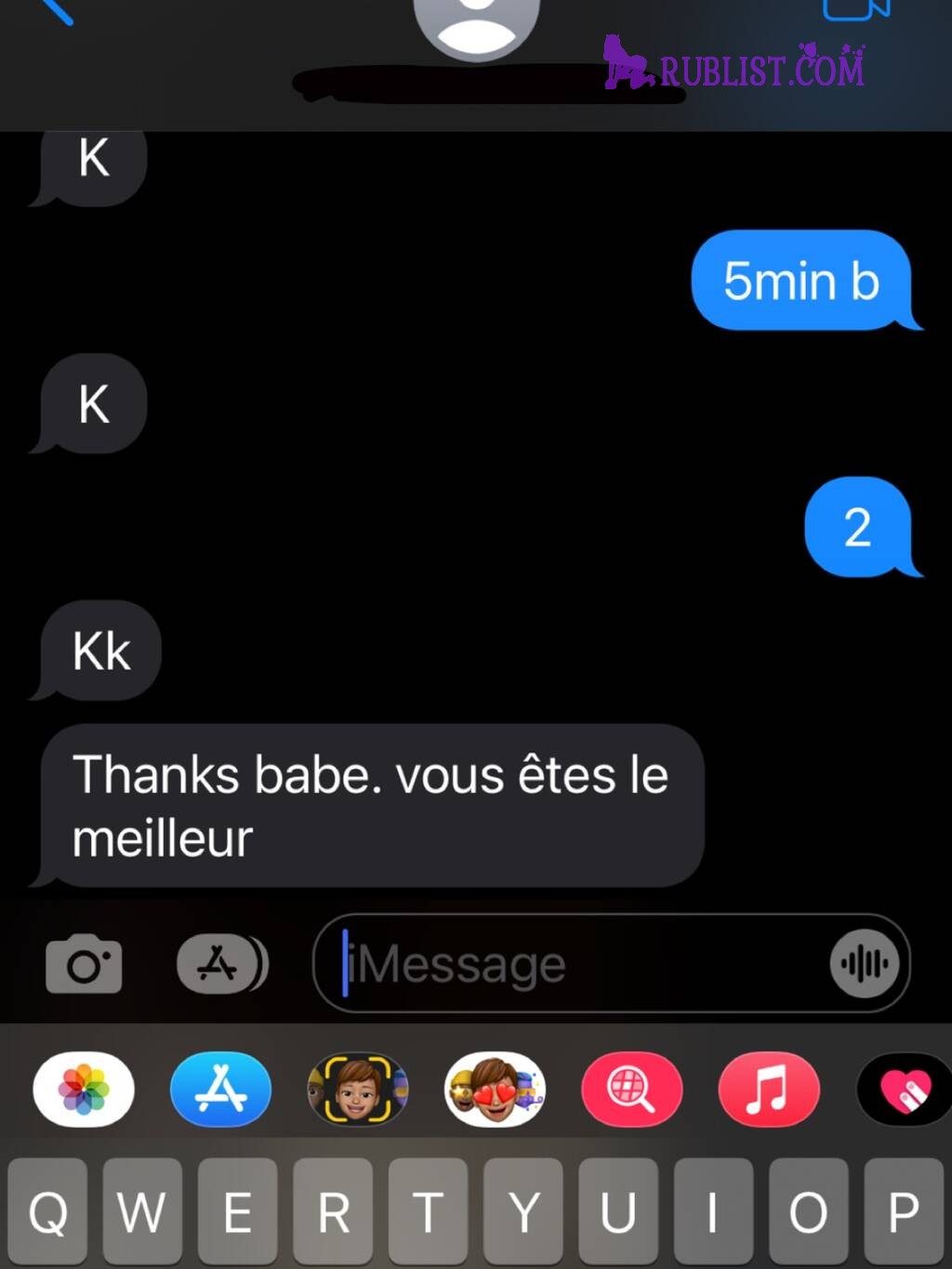952x1269 pixels.
Task: Type the letter Q on the keyboard
Action: [47, 1211]
